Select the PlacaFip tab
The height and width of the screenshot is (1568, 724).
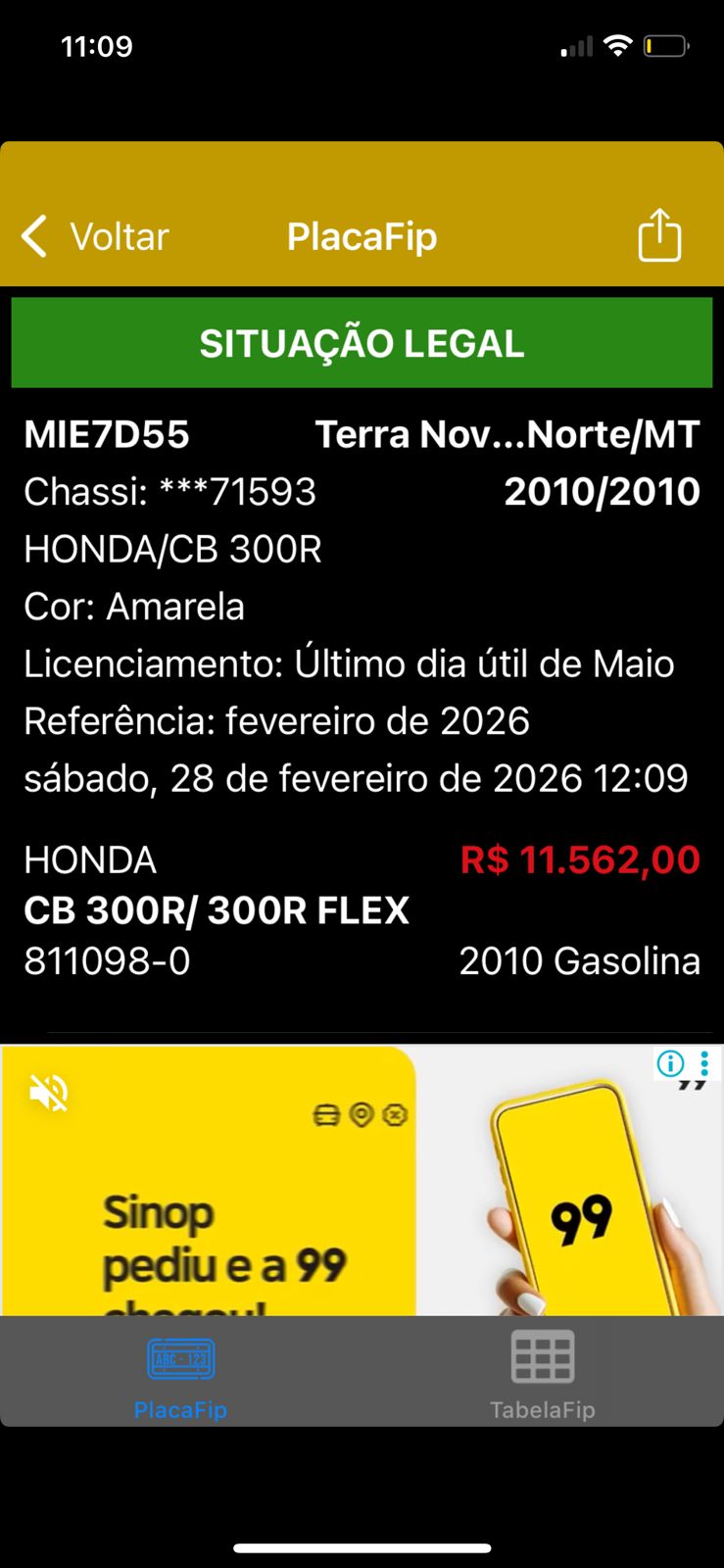[181, 1374]
